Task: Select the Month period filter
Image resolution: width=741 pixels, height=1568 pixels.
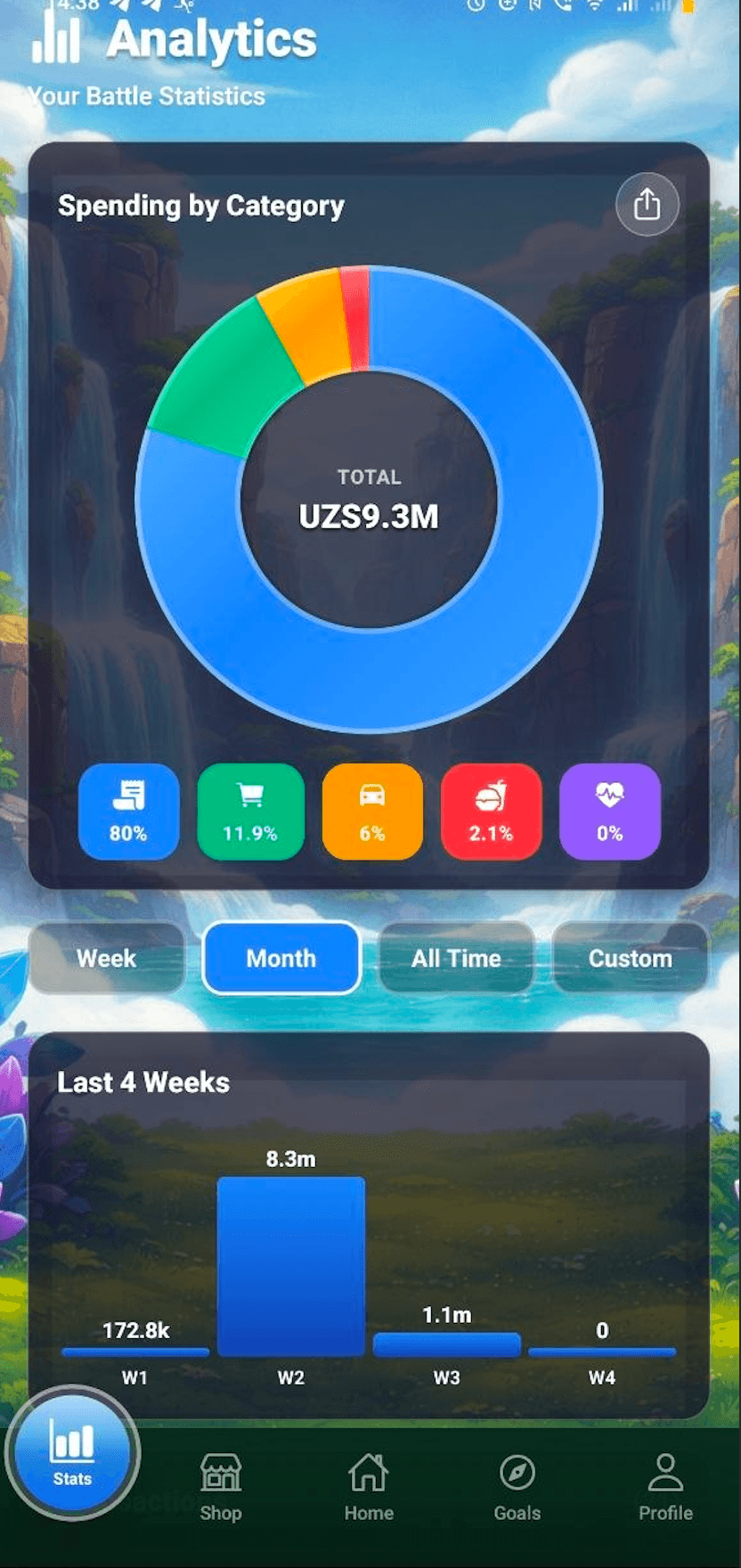Action: (x=281, y=959)
